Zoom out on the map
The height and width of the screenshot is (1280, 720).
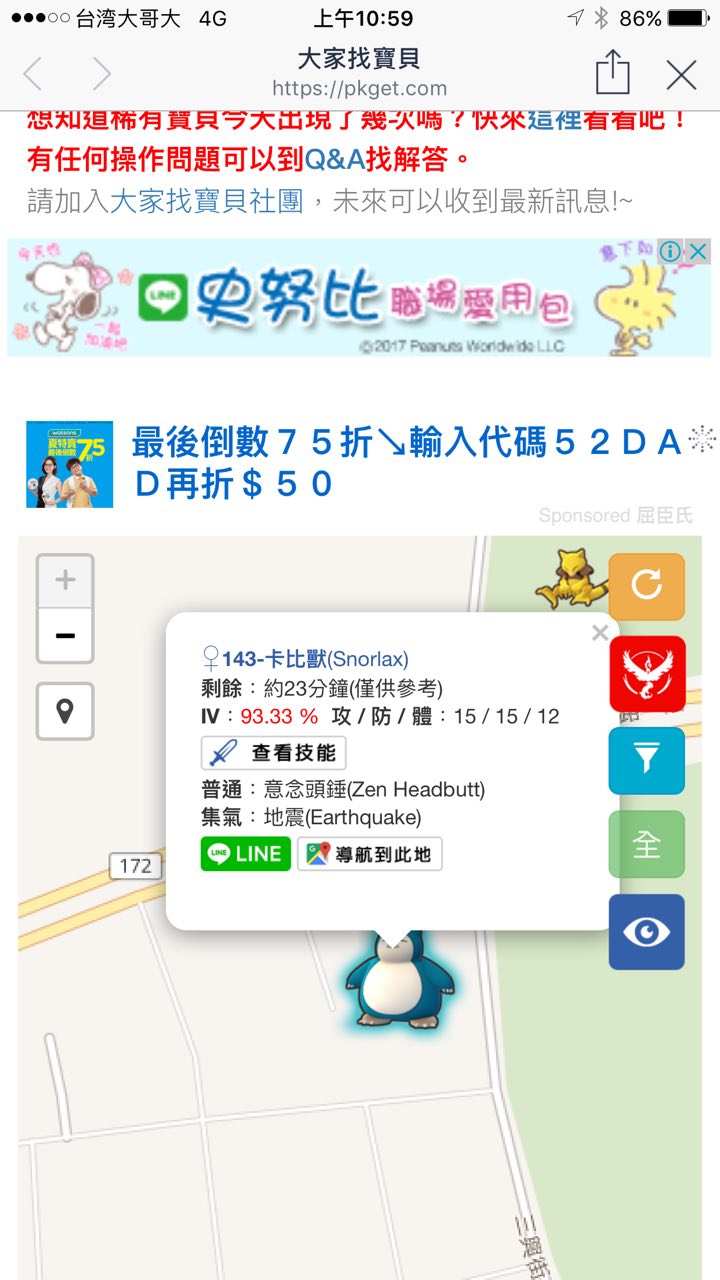pyautogui.click(x=65, y=636)
